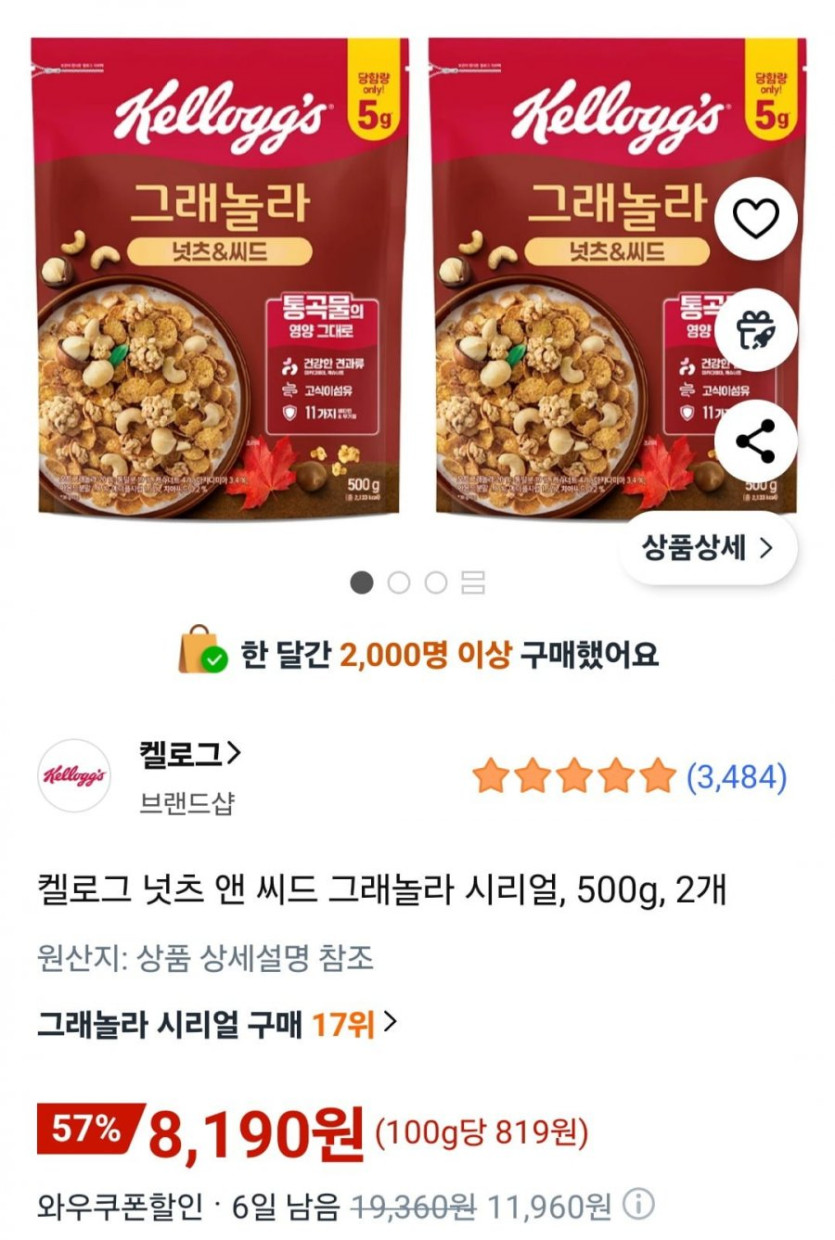Open 그래놀라 시리얼 구매 17위 ranking
Image resolution: width=835 pixels, height=1240 pixels.
[217, 1023]
